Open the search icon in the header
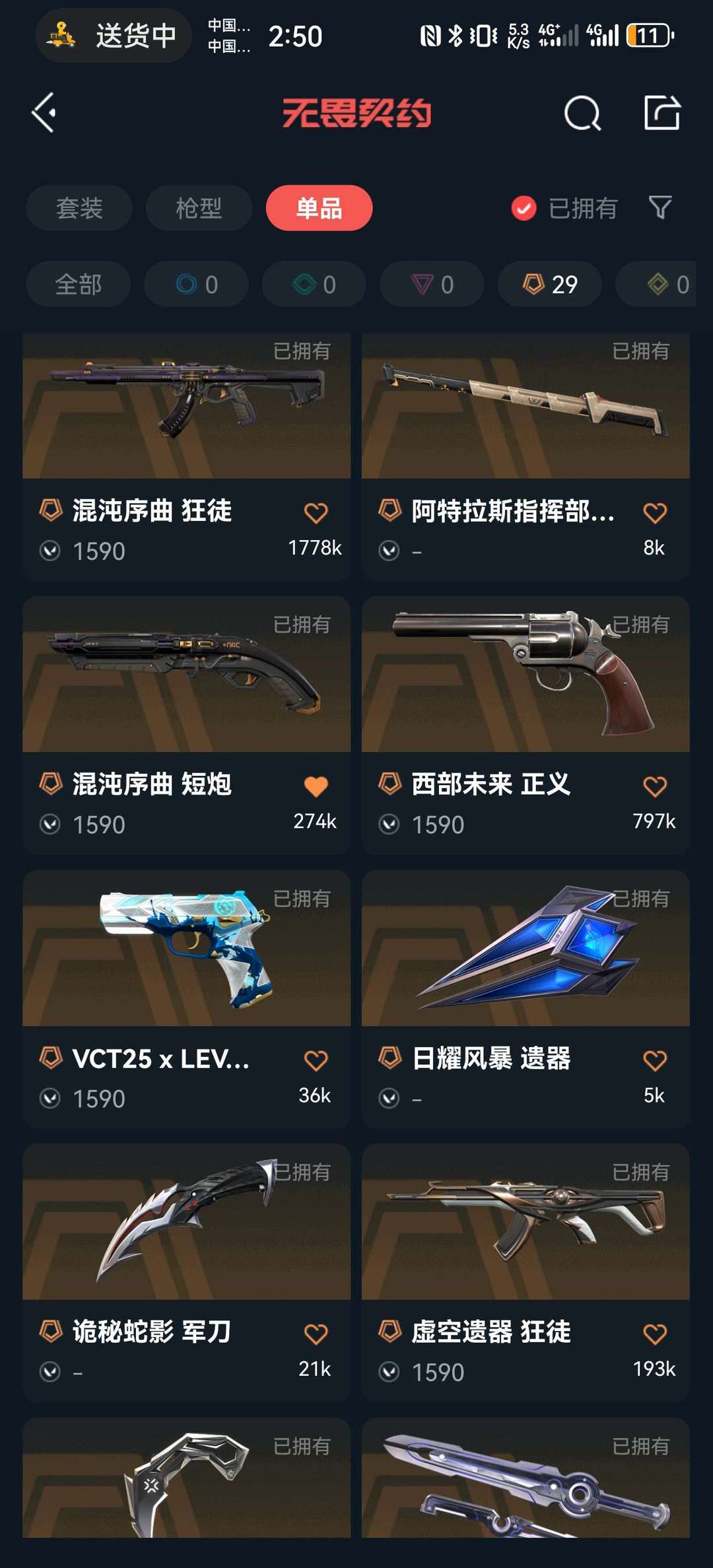The image size is (713, 1568). pos(582,114)
